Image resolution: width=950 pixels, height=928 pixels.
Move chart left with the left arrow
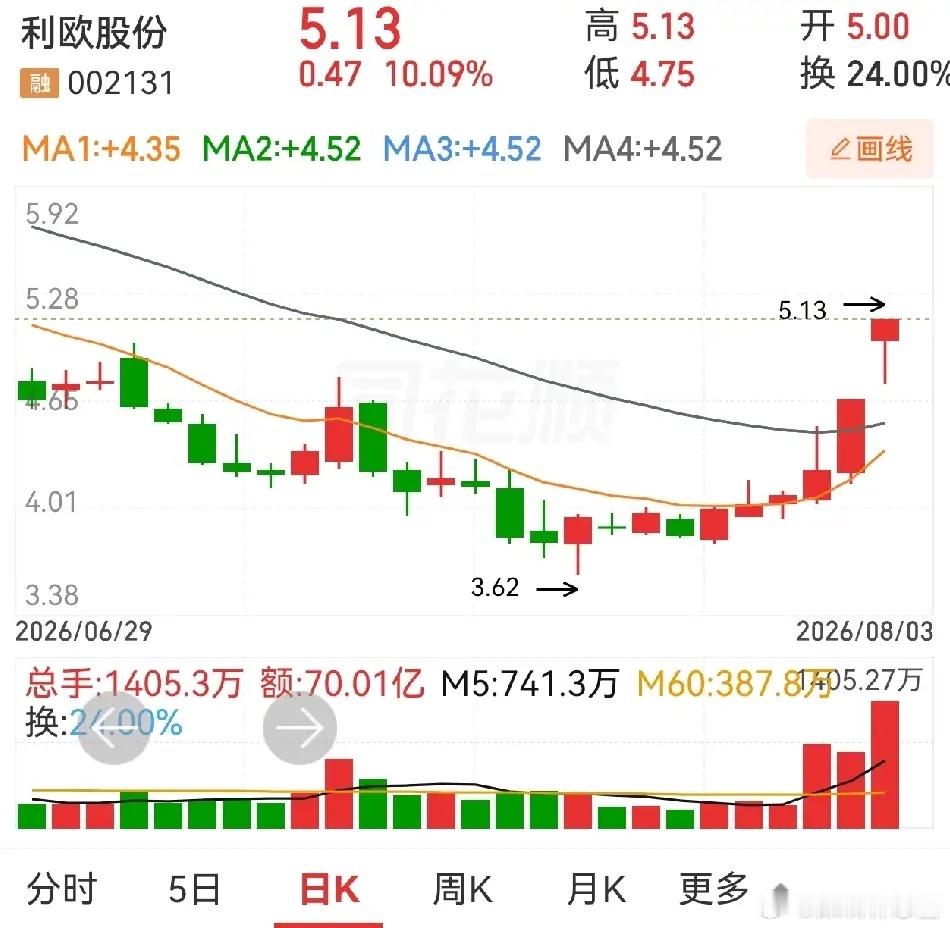(x=115, y=727)
